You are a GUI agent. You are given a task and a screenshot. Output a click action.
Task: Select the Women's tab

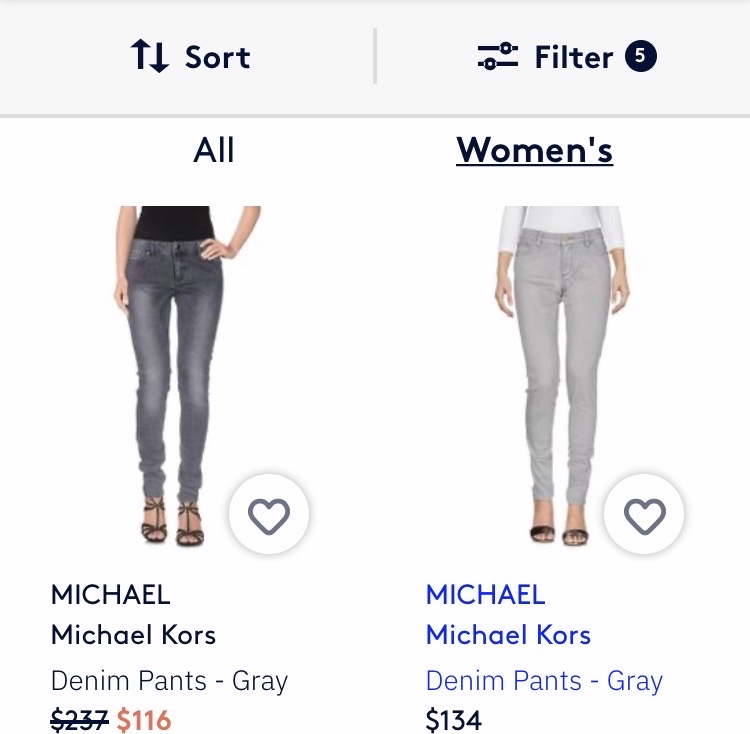tap(534, 151)
